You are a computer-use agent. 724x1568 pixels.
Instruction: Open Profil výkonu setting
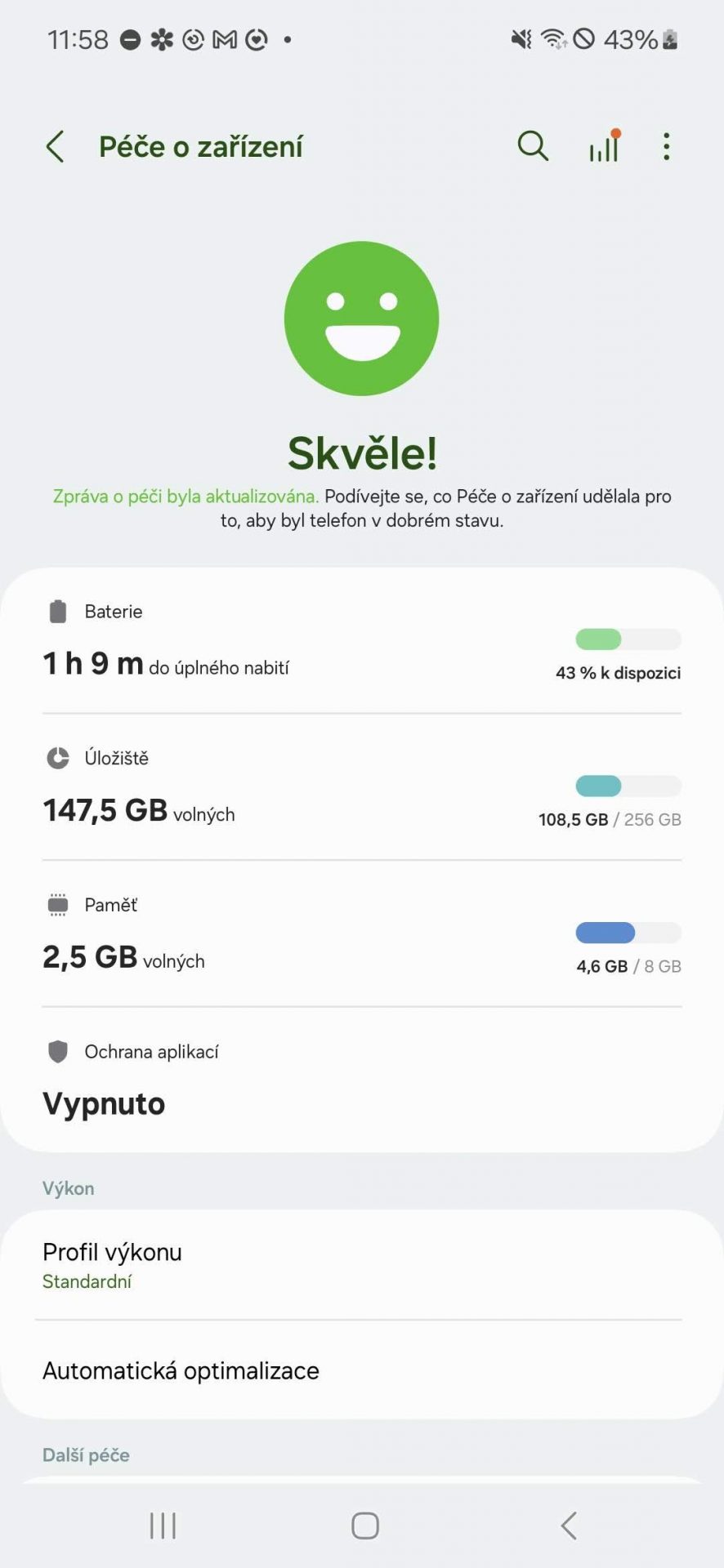tap(362, 1265)
